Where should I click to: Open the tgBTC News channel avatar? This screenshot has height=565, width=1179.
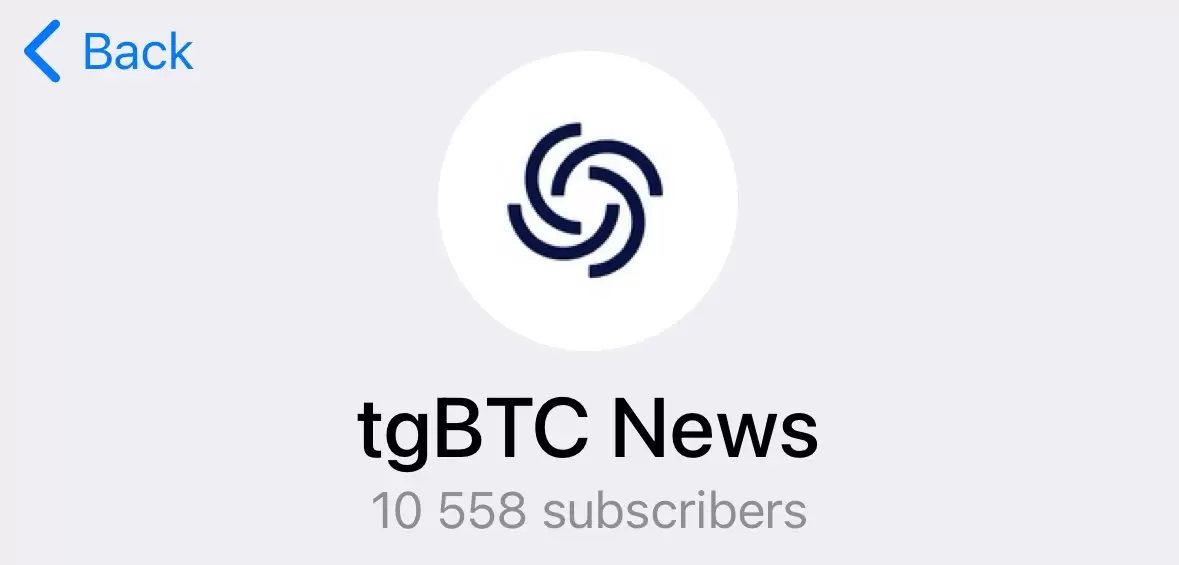click(588, 201)
